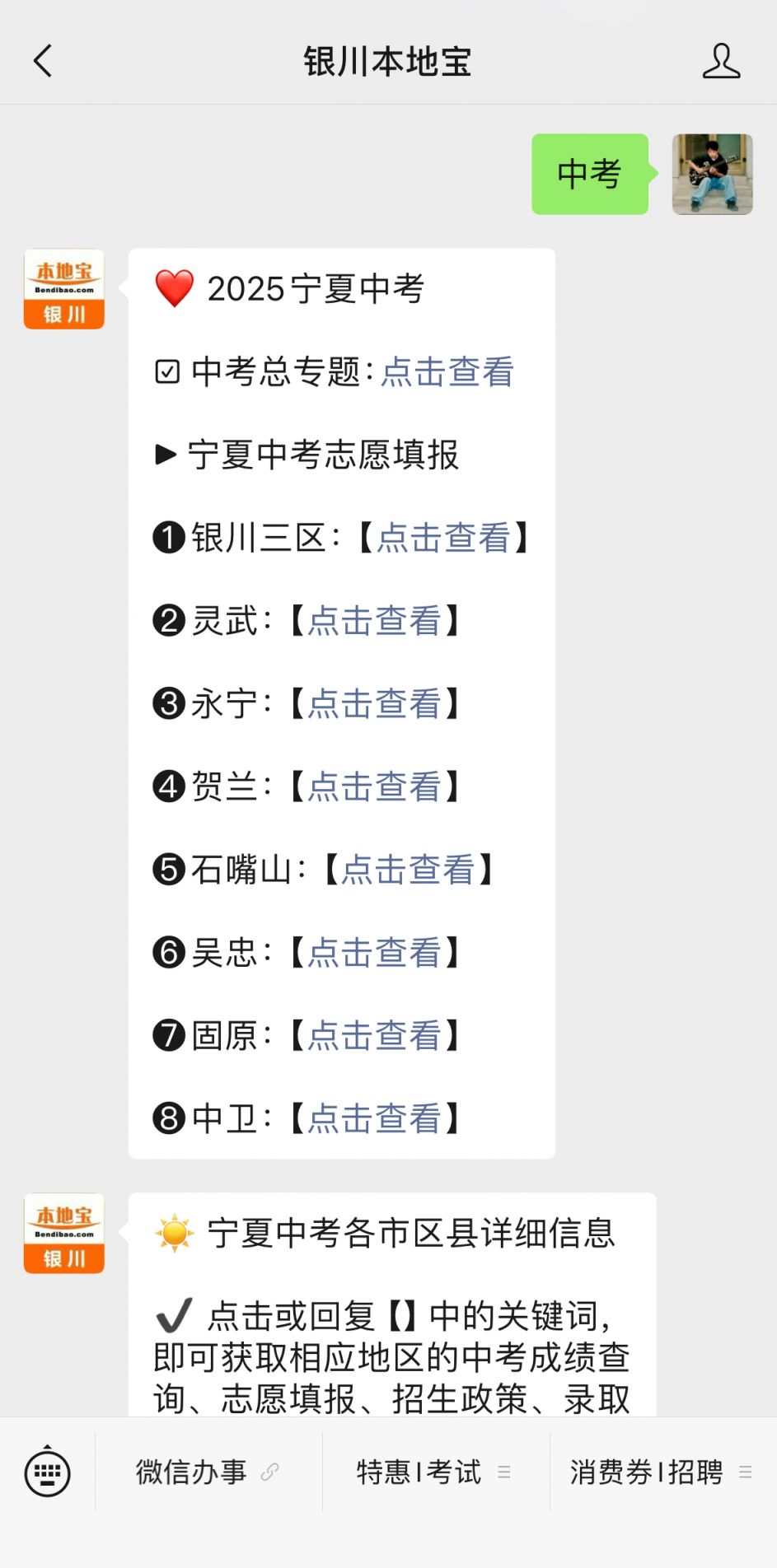
Task: Open 灵武 点击查看 link
Action: [x=375, y=621]
